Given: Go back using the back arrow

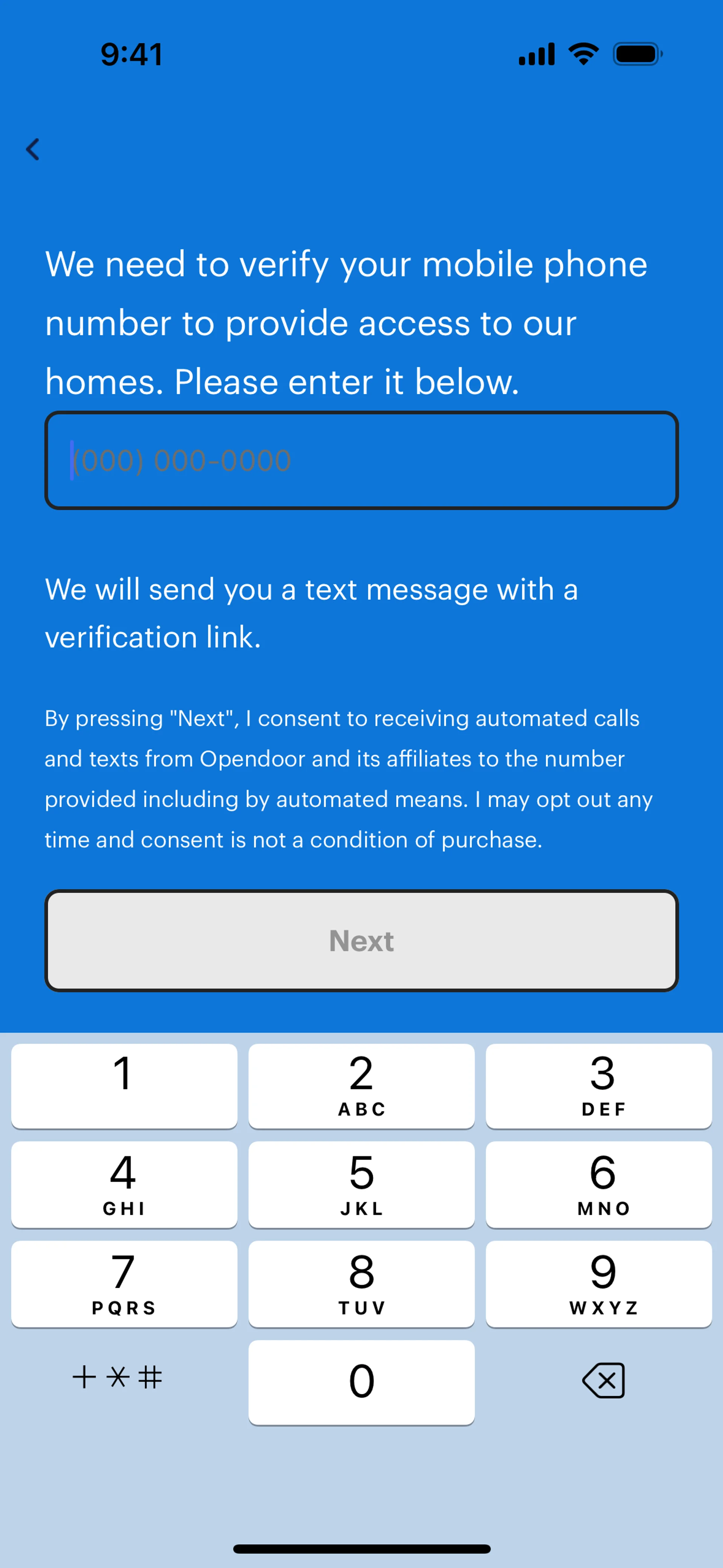Looking at the screenshot, I should click(33, 149).
